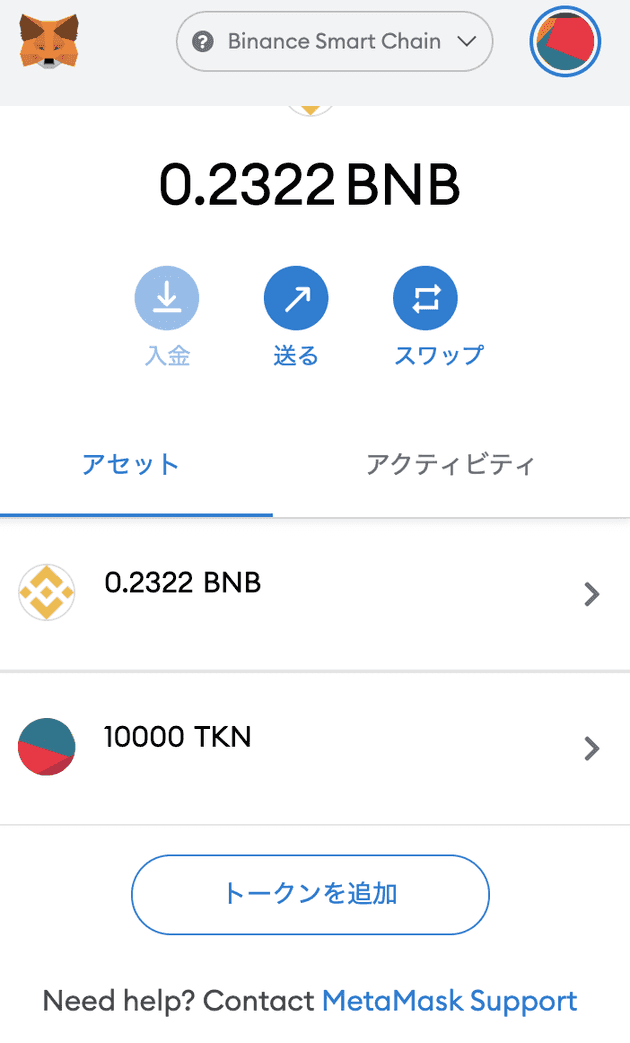Open the account avatar menu
Screen dimensions: 630x1043
[x=564, y=42]
